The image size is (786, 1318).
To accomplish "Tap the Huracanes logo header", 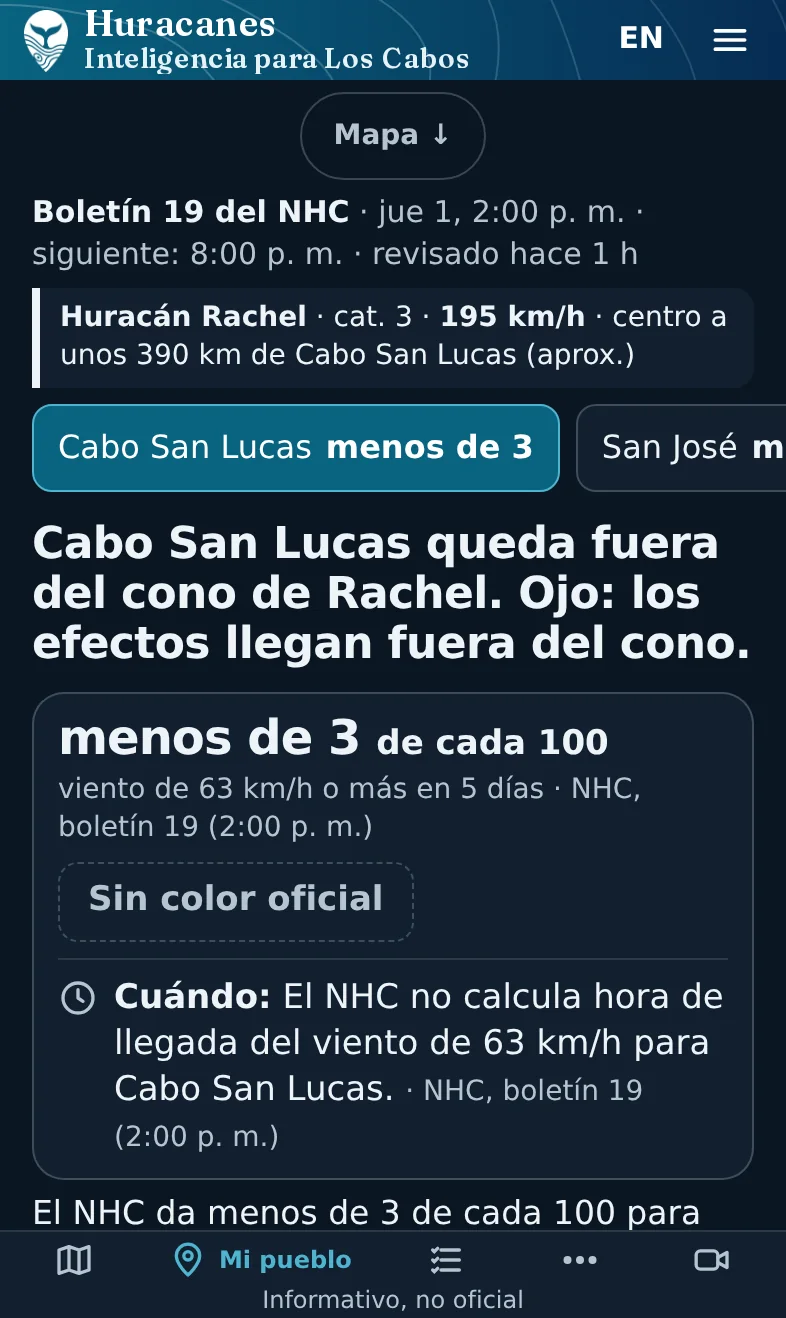I will click(246, 40).
